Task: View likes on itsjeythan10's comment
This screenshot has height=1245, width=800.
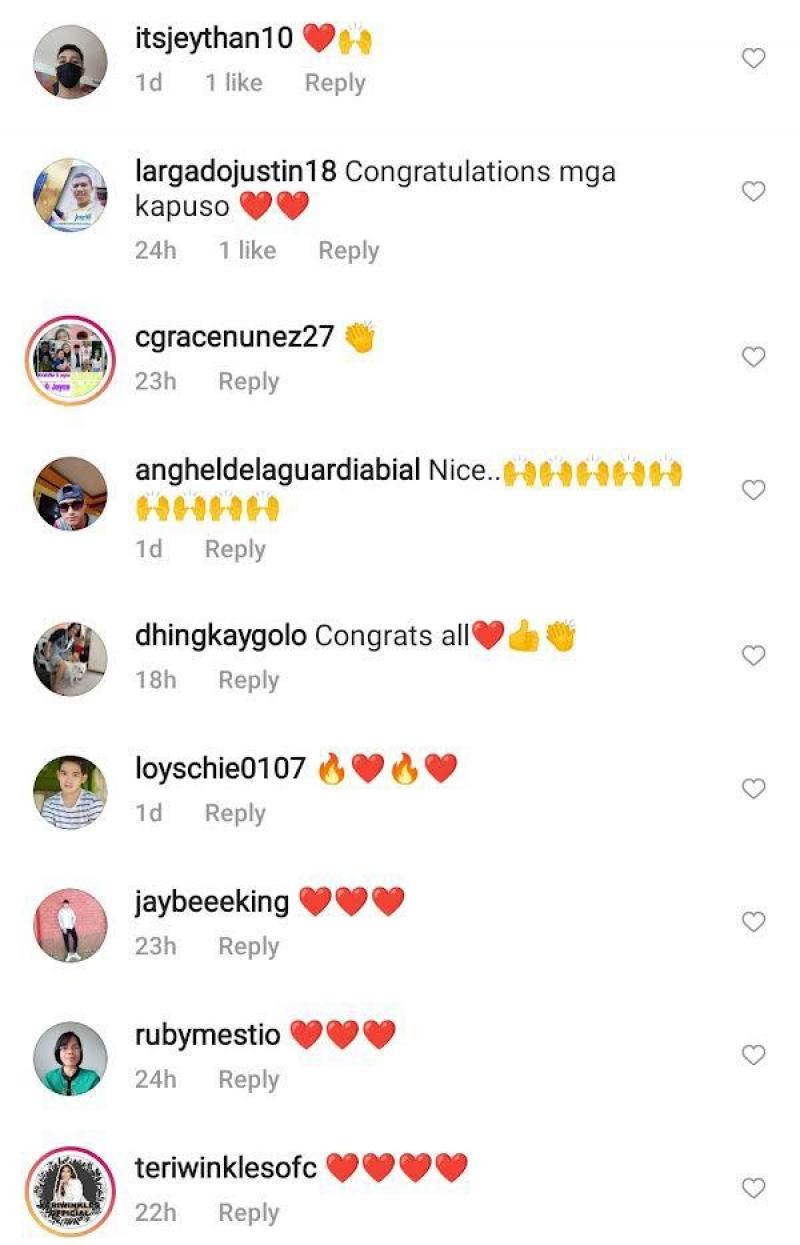Action: 234,83
